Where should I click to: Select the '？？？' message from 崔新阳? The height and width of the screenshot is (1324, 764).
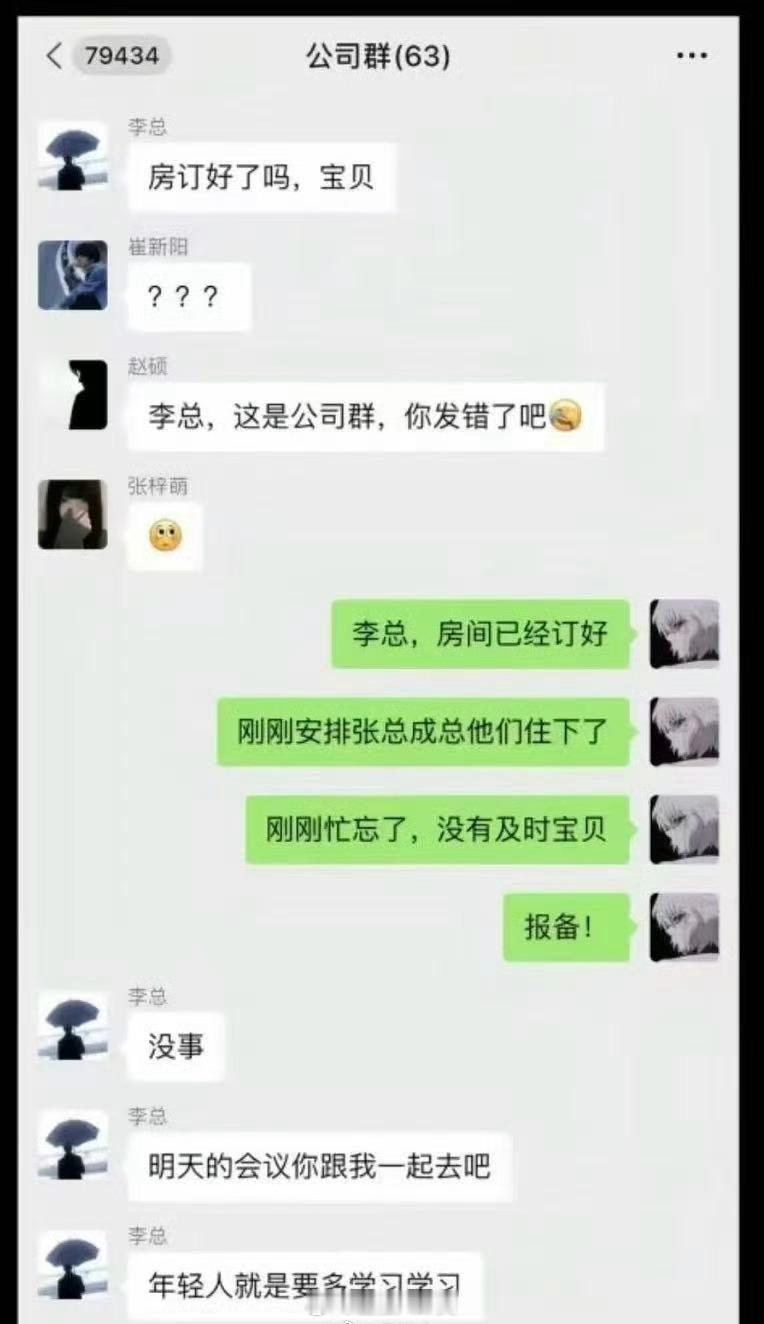tap(188, 297)
